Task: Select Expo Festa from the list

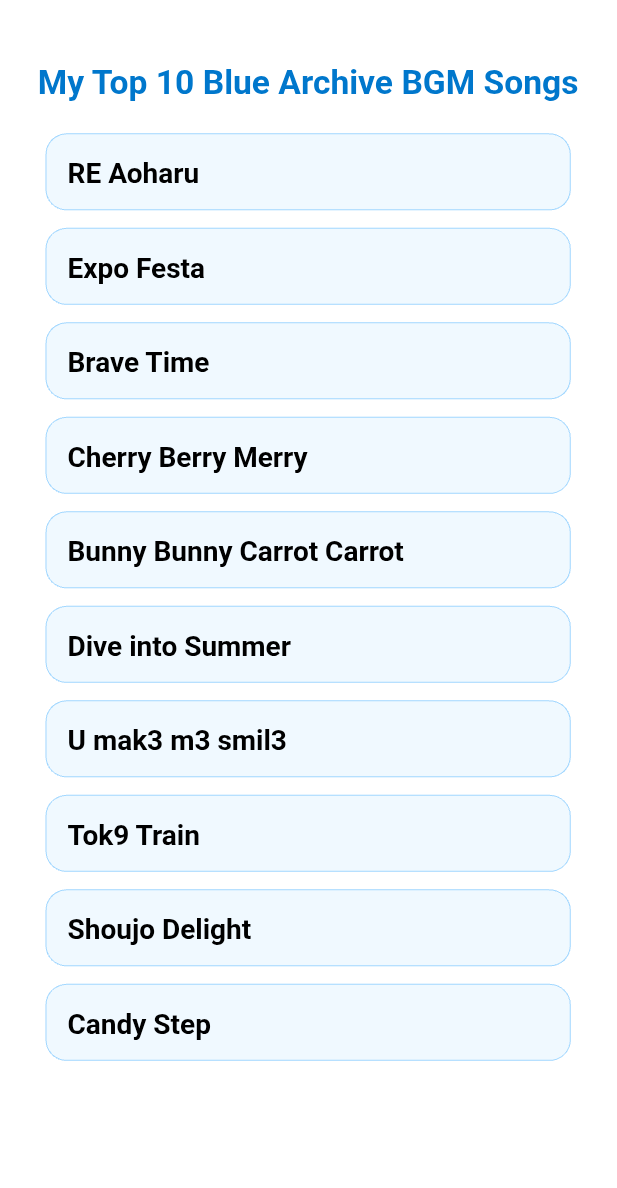Action: tap(308, 267)
